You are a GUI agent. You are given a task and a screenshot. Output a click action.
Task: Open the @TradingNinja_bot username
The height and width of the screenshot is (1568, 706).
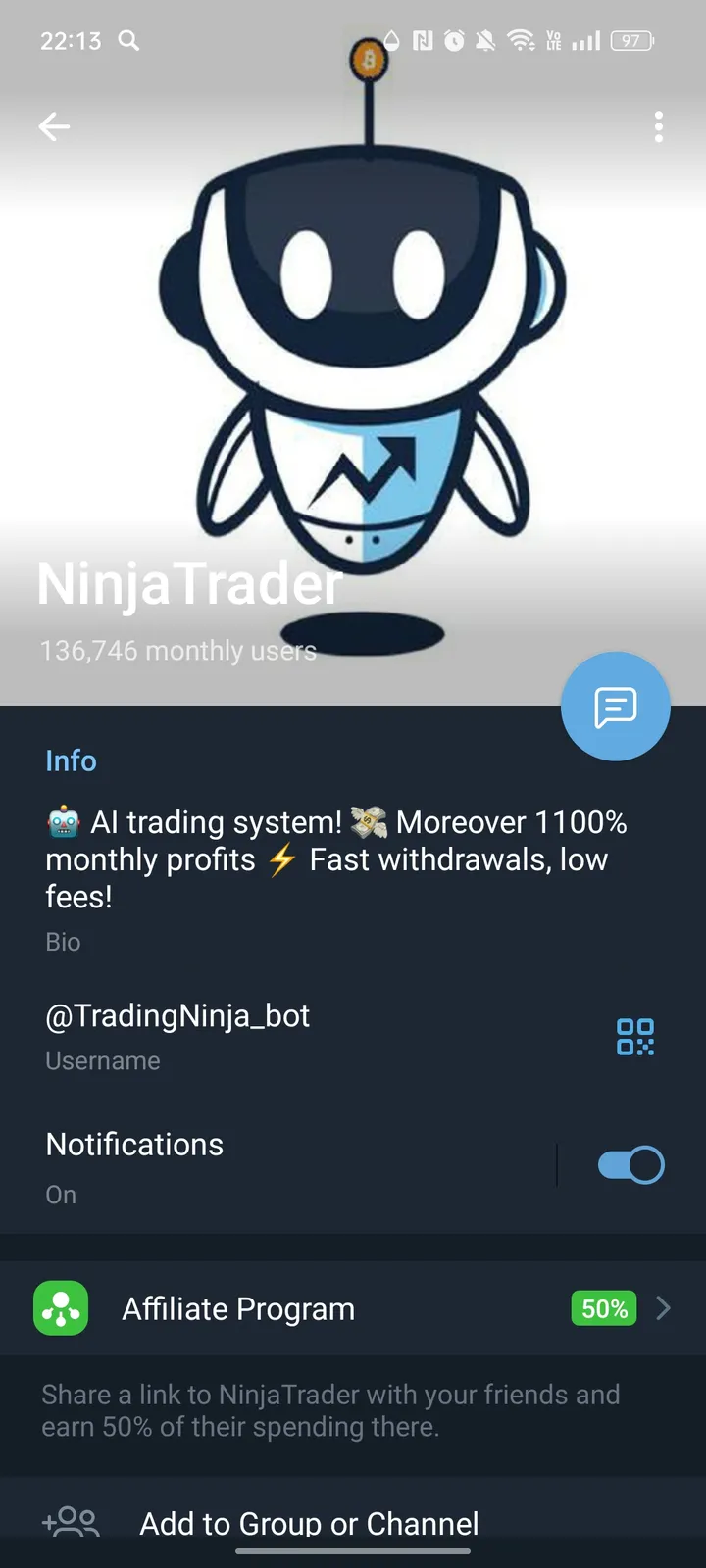176,1016
